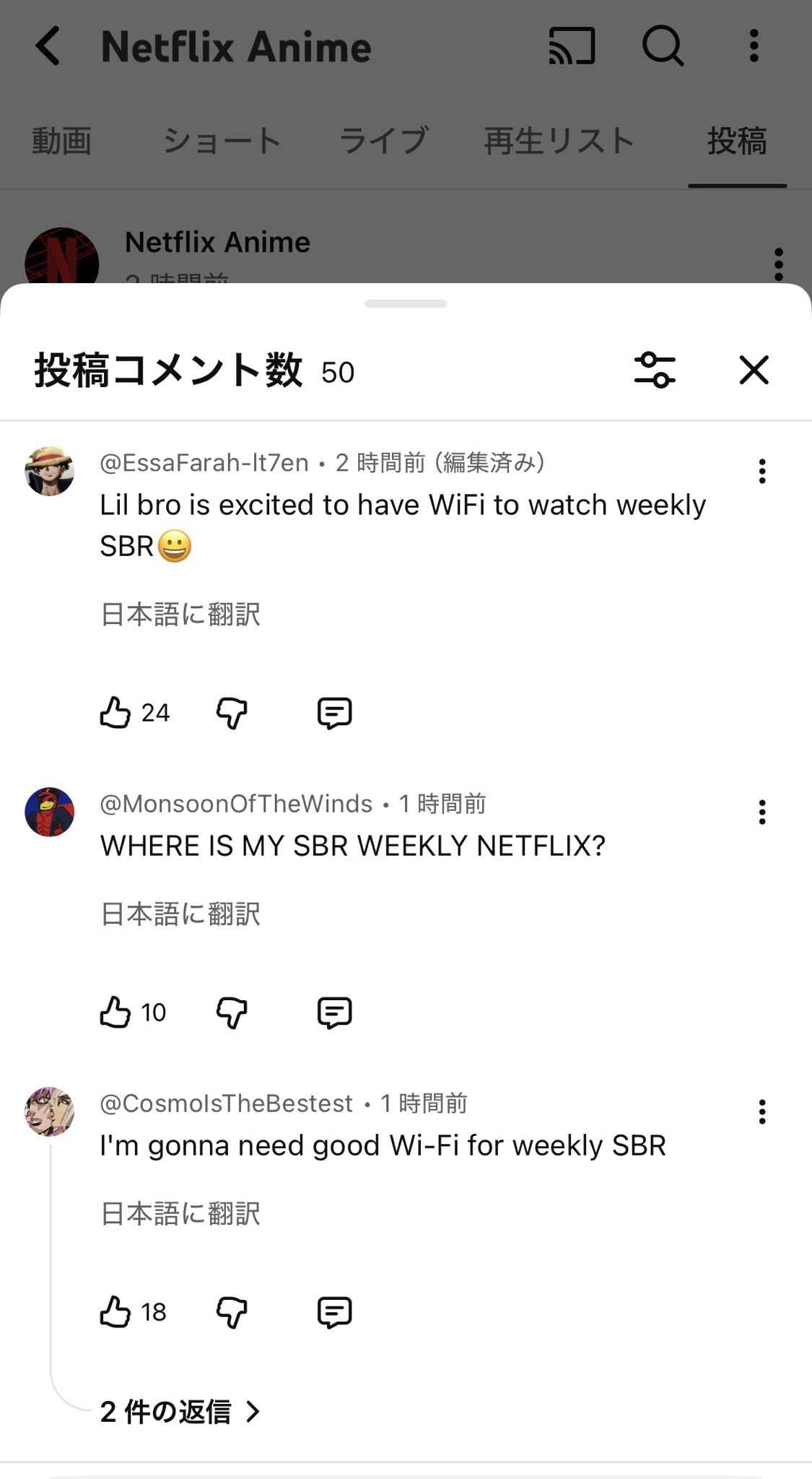Reply to @CosmoIsTheBestest's comment

pos(334,1312)
